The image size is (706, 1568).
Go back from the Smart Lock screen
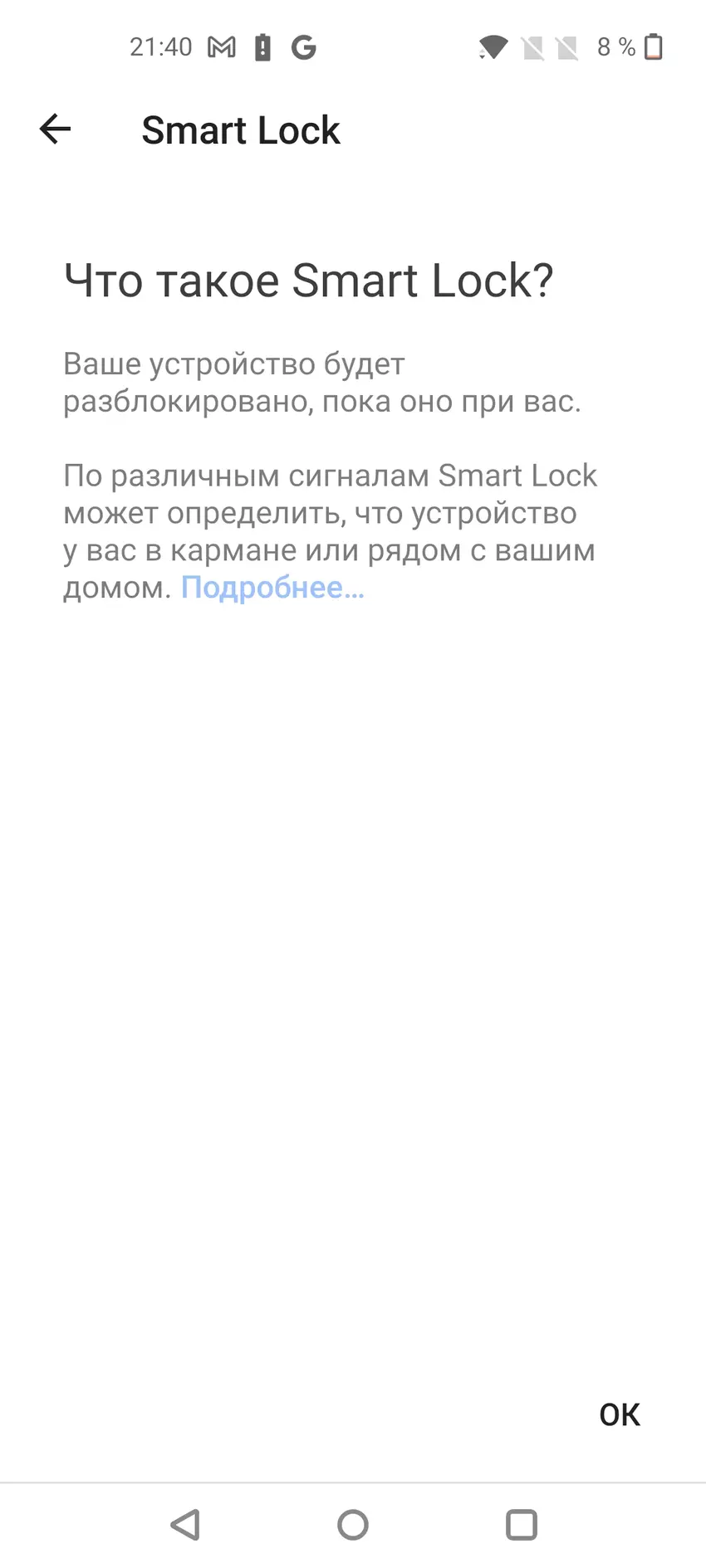(x=55, y=129)
